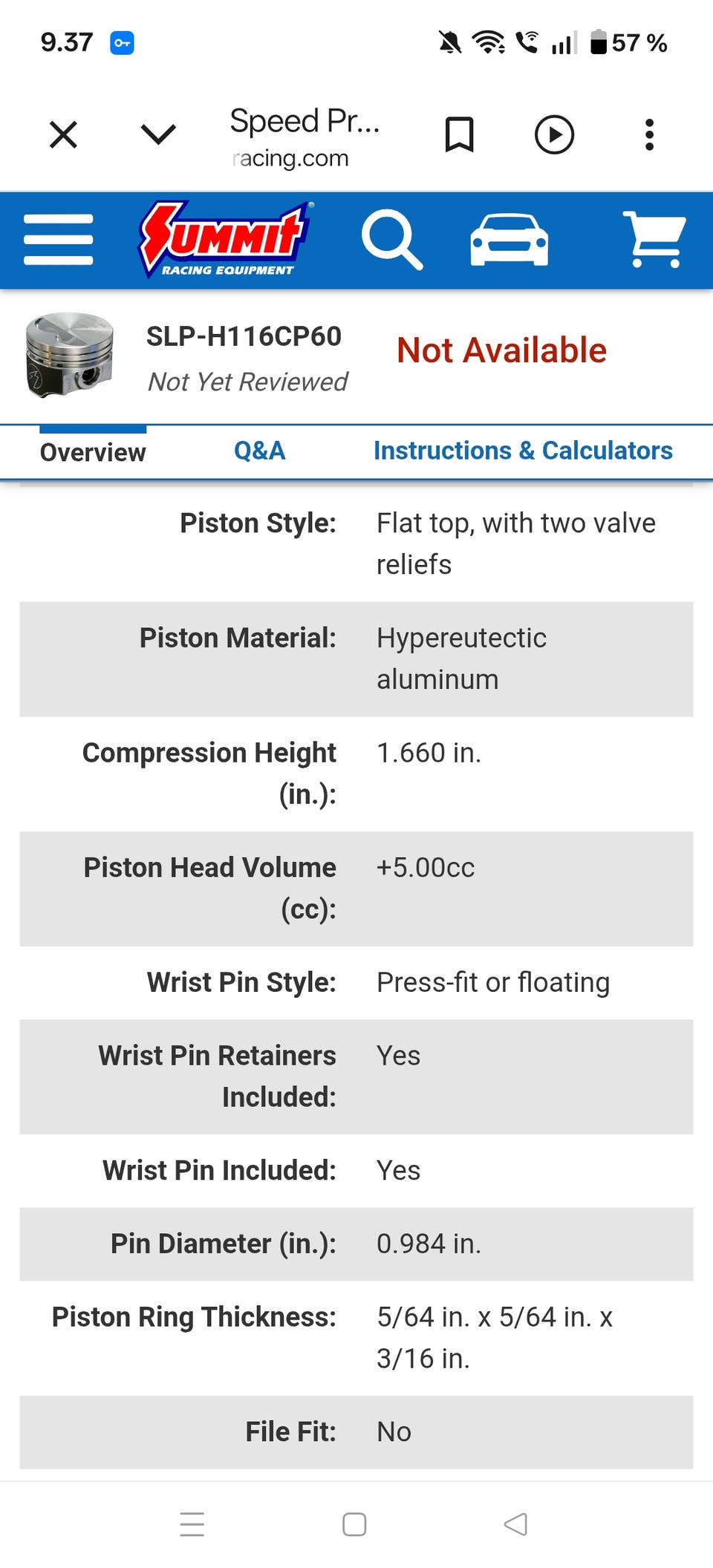Bookmark this page
This screenshot has height=1568, width=713.
[x=459, y=135]
